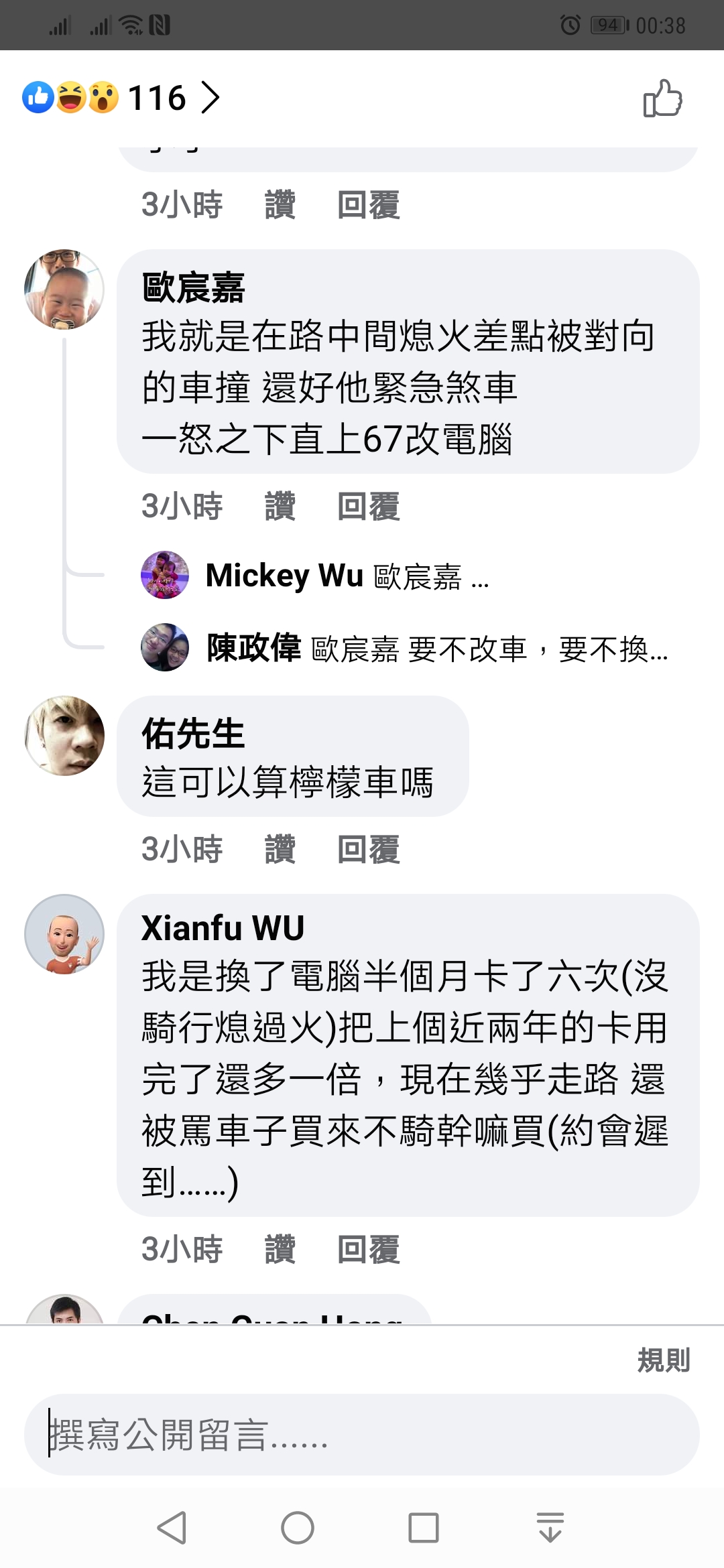Open the 規則 rules link
Image resolution: width=724 pixels, height=1568 pixels.
[x=664, y=1360]
